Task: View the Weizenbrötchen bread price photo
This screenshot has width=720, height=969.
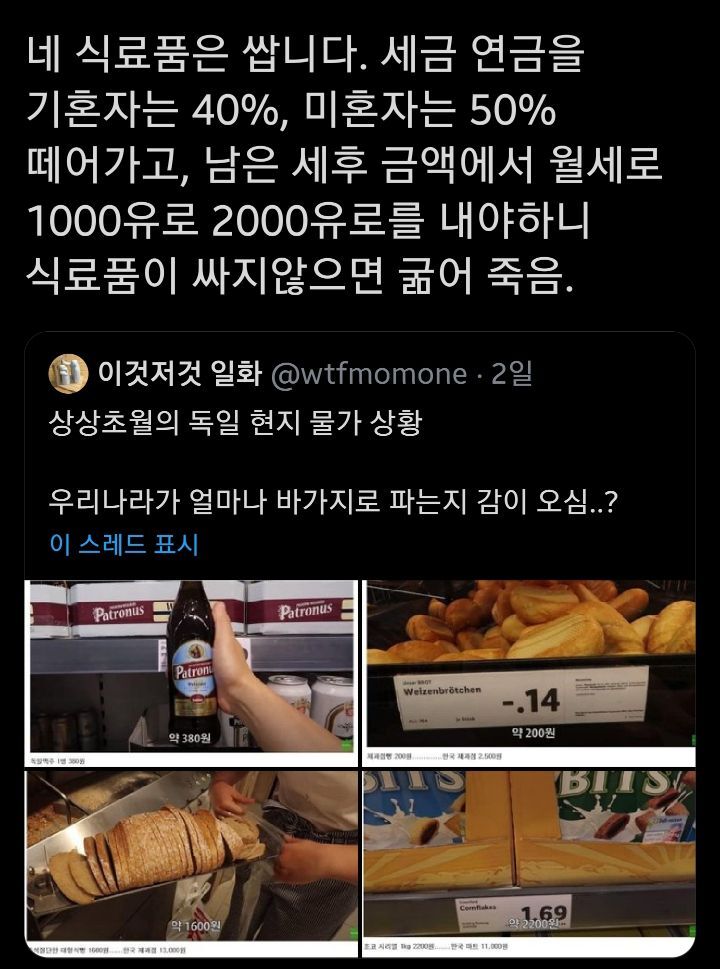Action: (527, 666)
